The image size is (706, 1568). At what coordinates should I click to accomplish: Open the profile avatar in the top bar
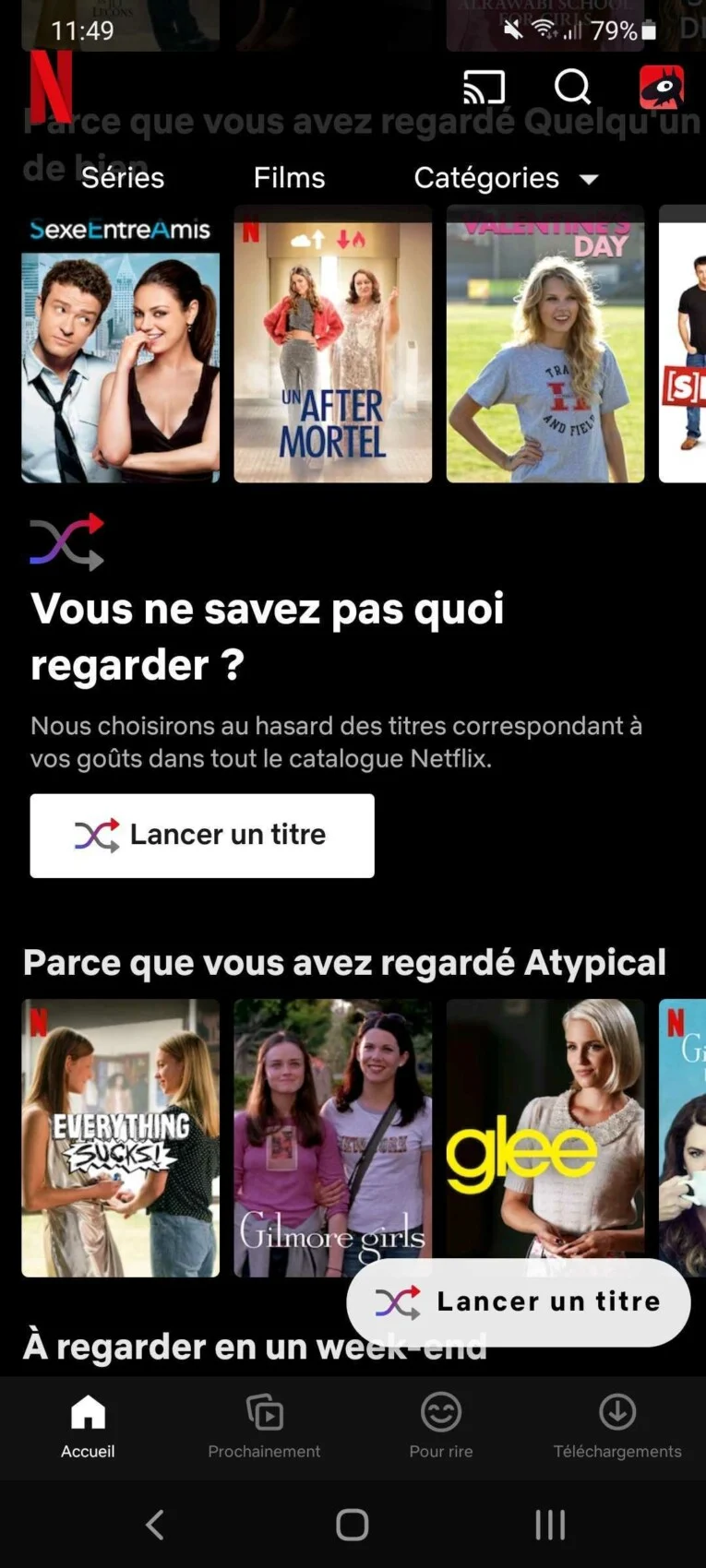pos(661,88)
